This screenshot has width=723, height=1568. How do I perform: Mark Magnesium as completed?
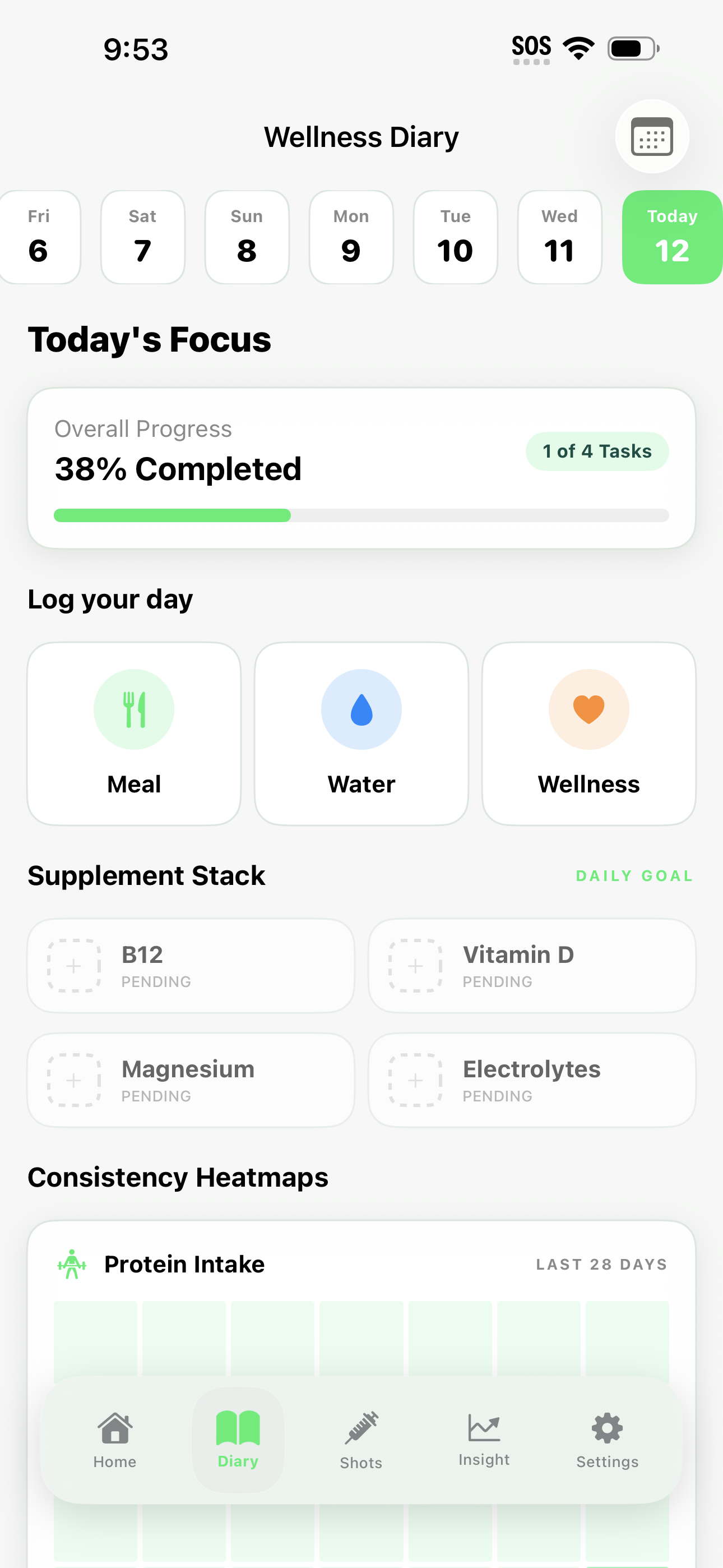(x=73, y=1081)
